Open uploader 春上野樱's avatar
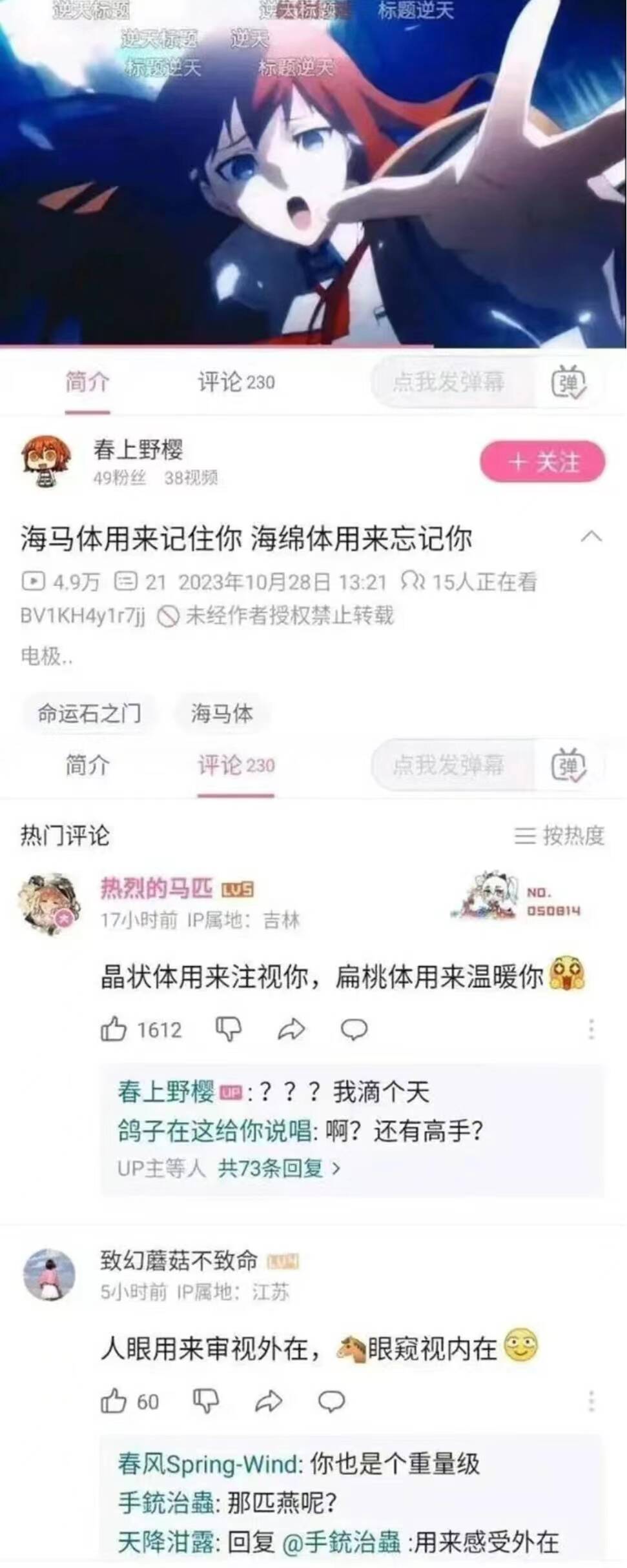 [46, 461]
